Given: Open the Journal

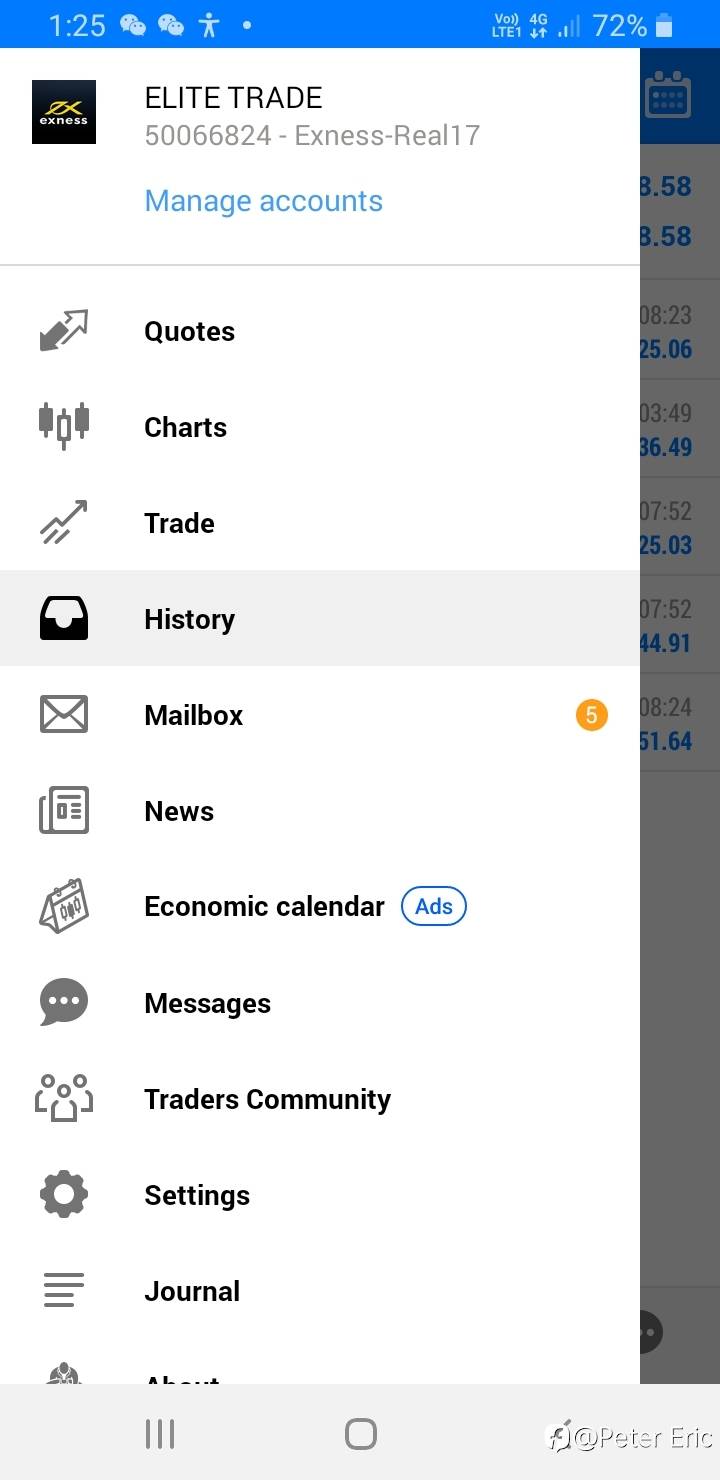Looking at the screenshot, I should tap(320, 1291).
